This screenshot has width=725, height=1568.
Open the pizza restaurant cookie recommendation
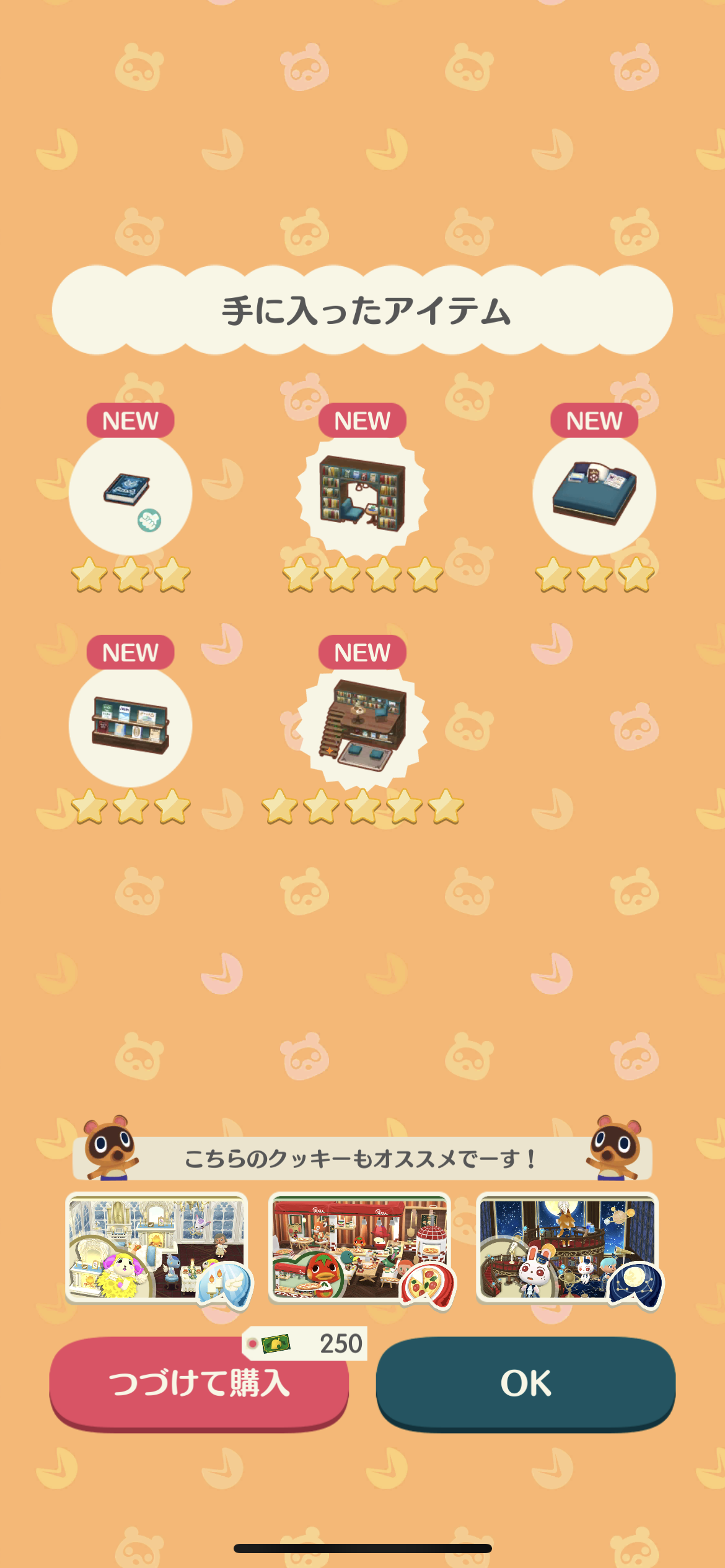[360, 1248]
